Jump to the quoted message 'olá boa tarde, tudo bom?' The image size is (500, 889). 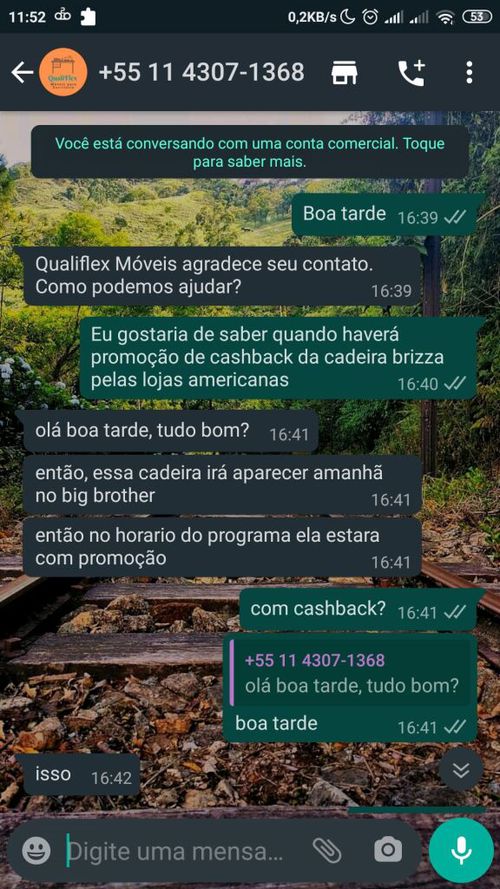(x=351, y=672)
